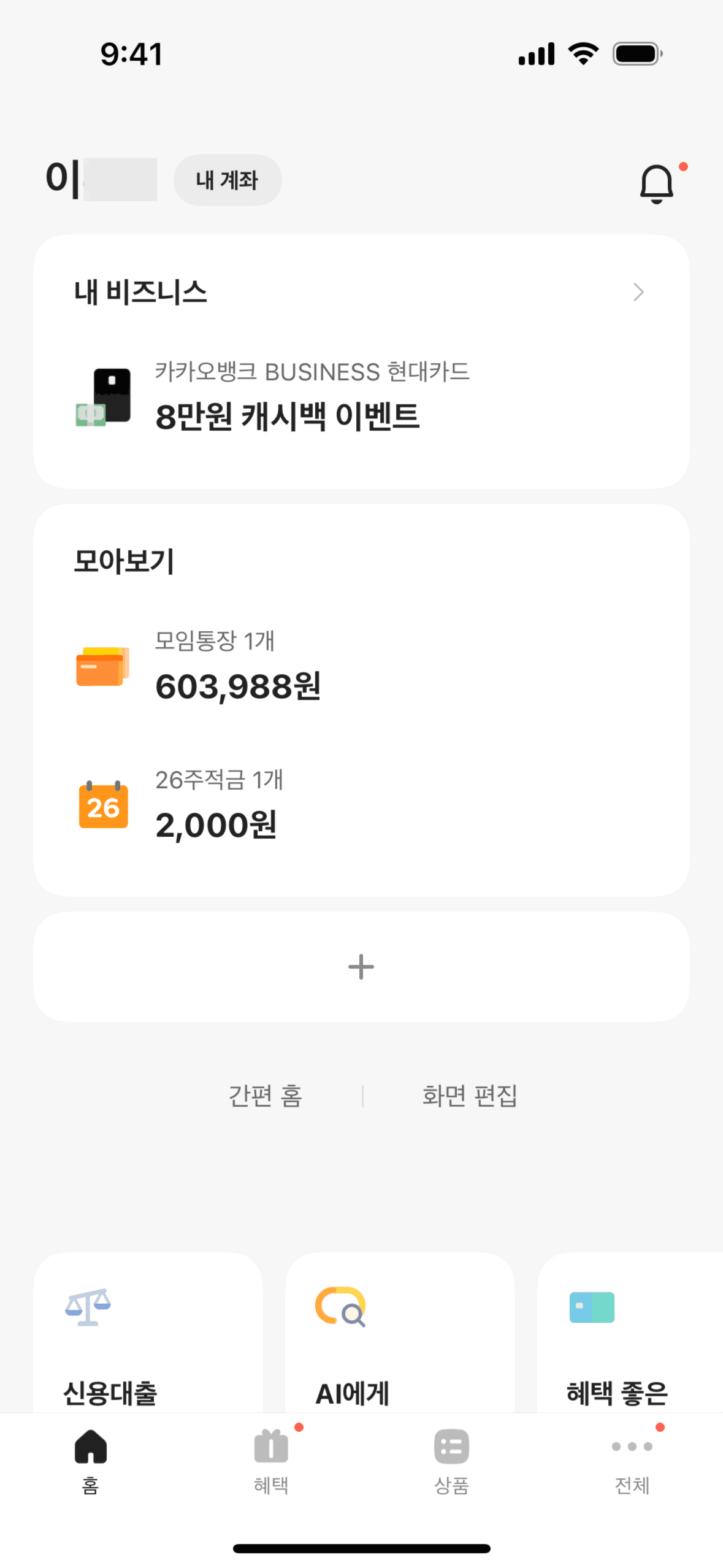The image size is (723, 1568).
Task: Go to the 홈 tab
Action: (x=91, y=1460)
